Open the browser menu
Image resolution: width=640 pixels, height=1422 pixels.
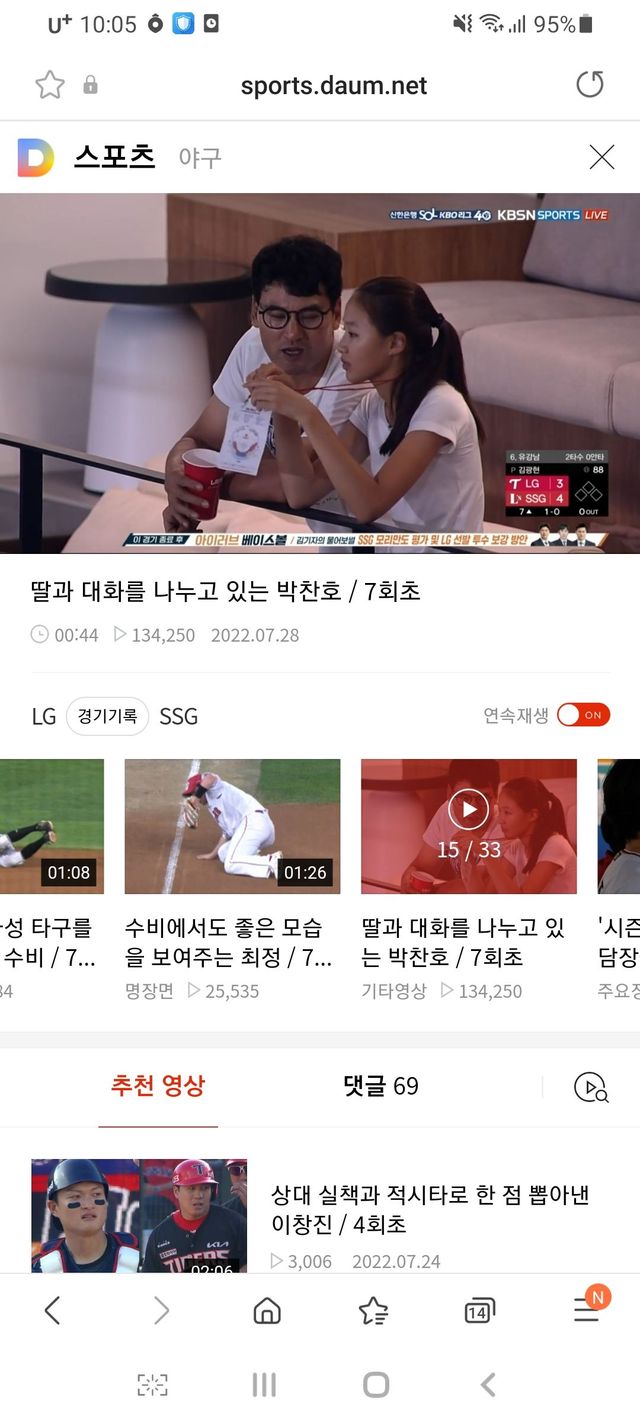tap(587, 1310)
